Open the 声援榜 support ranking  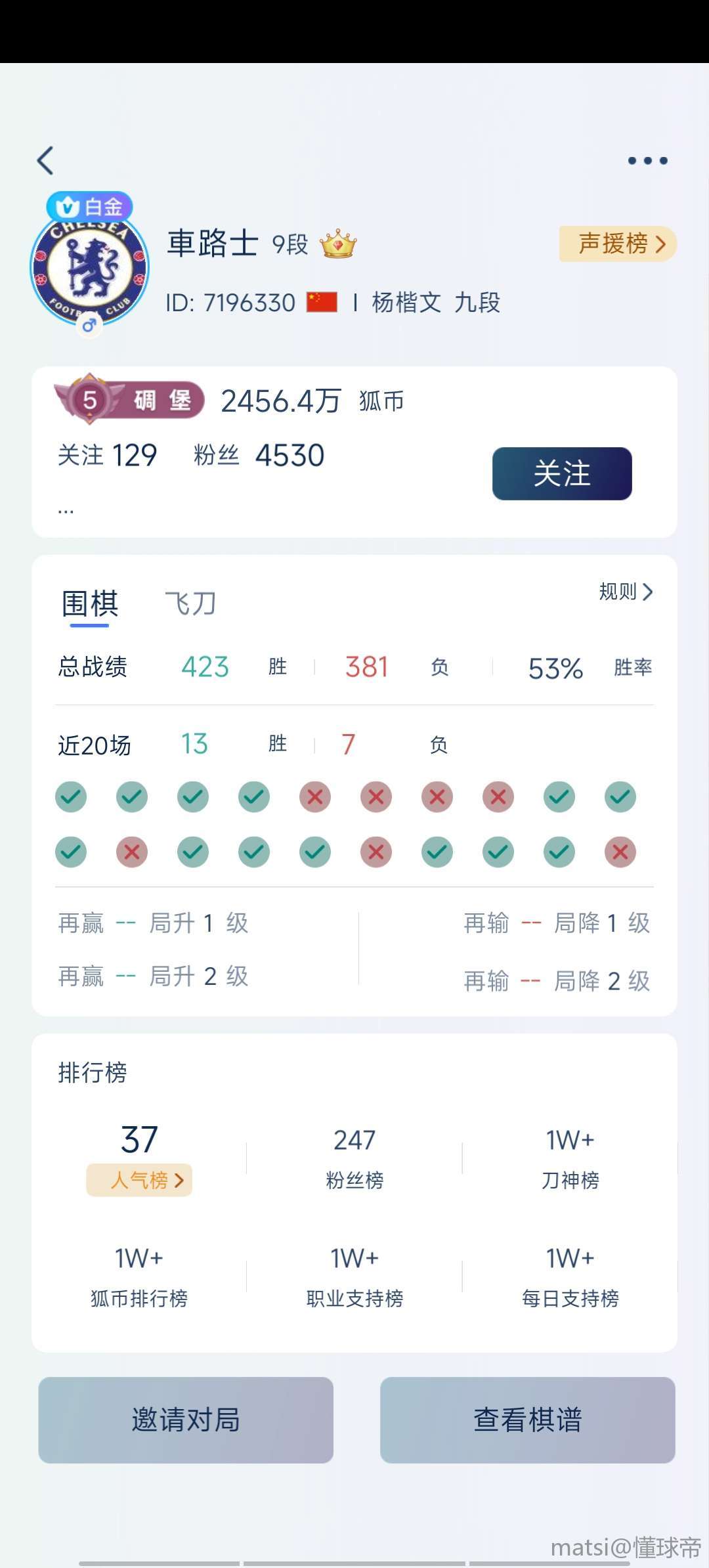(618, 244)
